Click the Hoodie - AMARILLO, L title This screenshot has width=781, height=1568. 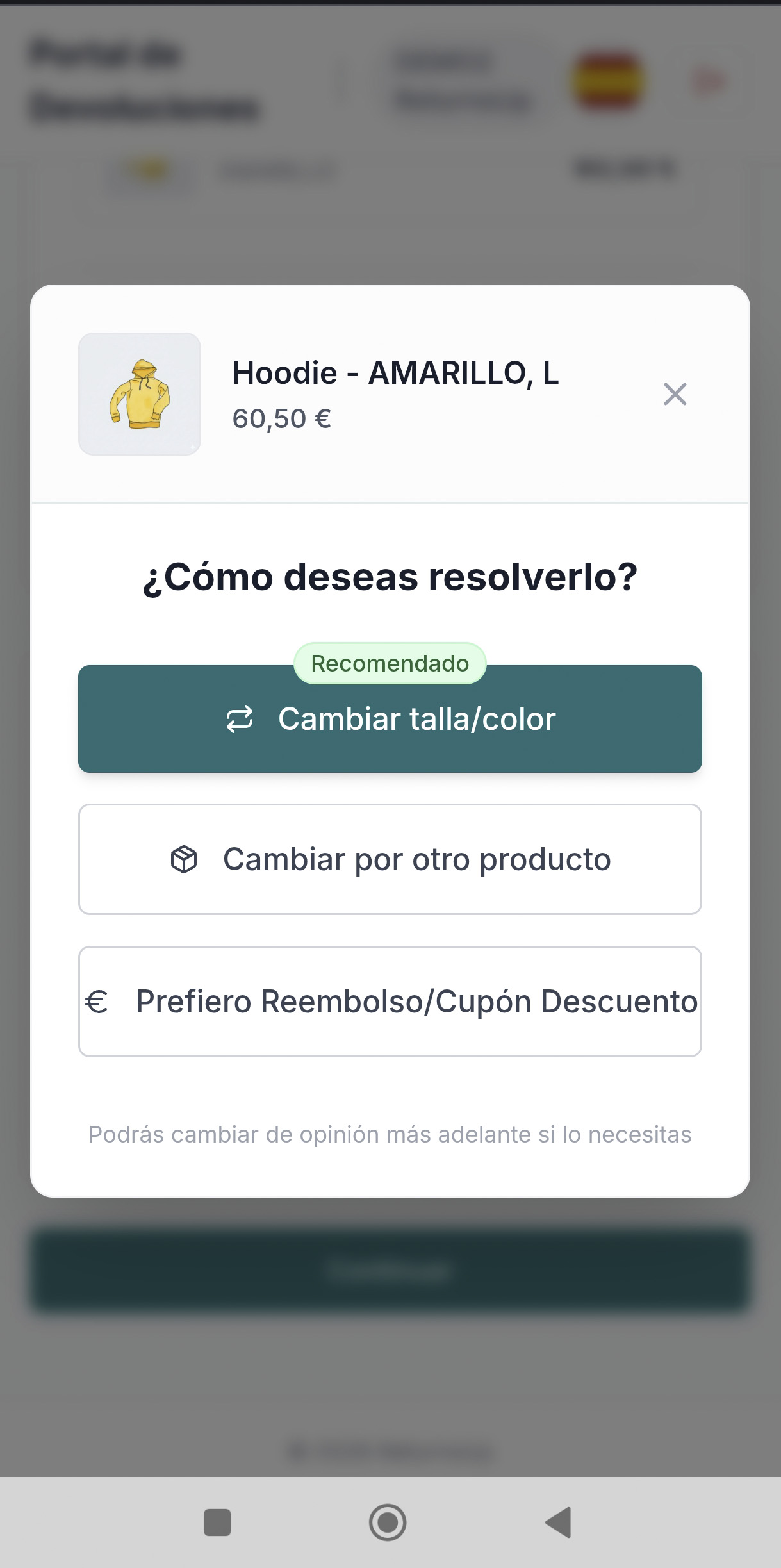pos(395,374)
